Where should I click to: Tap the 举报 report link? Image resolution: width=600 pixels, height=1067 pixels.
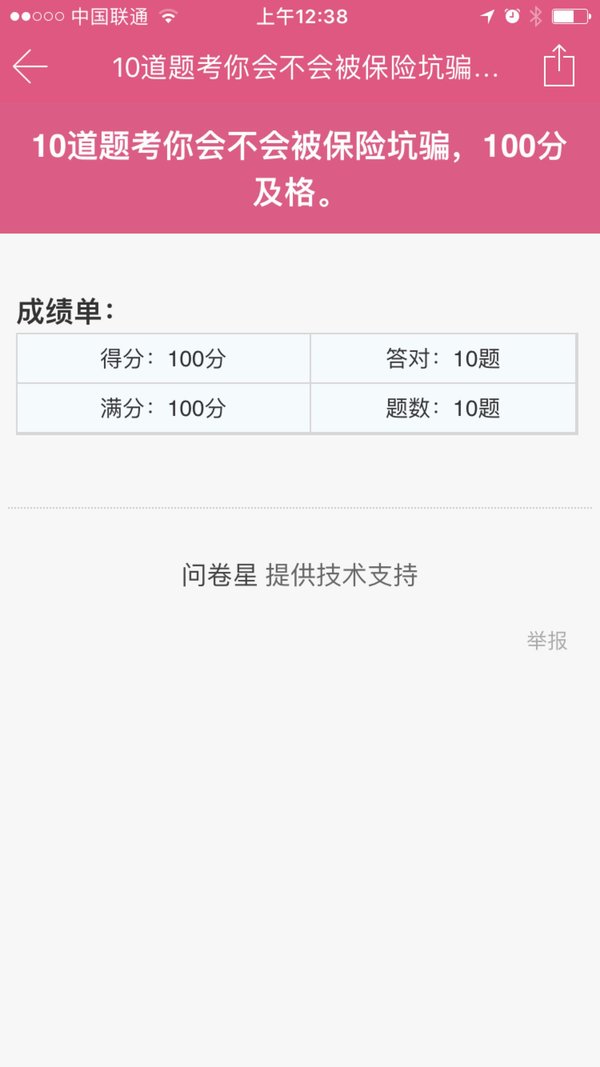[x=547, y=641]
